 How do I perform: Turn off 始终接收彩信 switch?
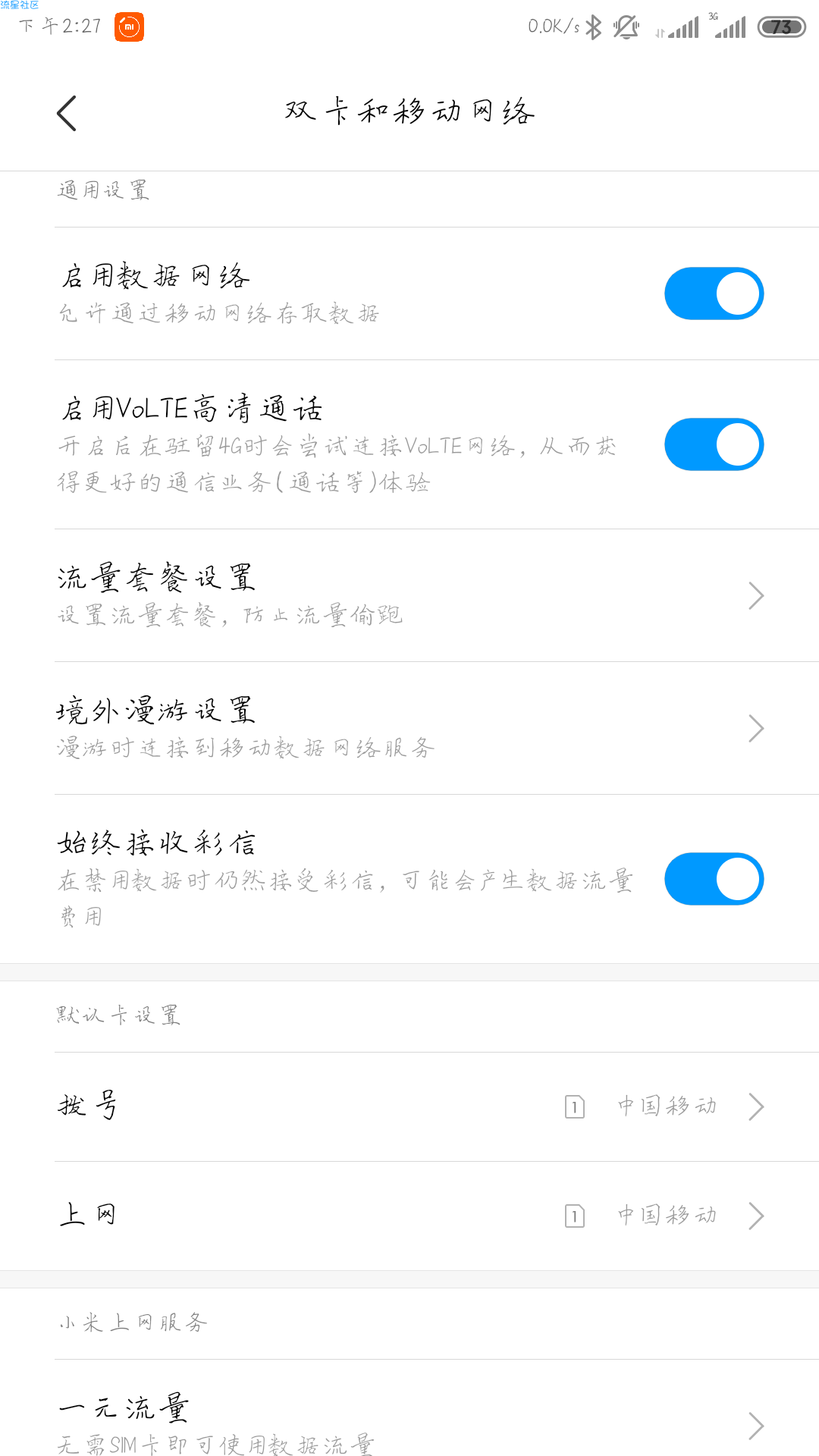(x=714, y=879)
